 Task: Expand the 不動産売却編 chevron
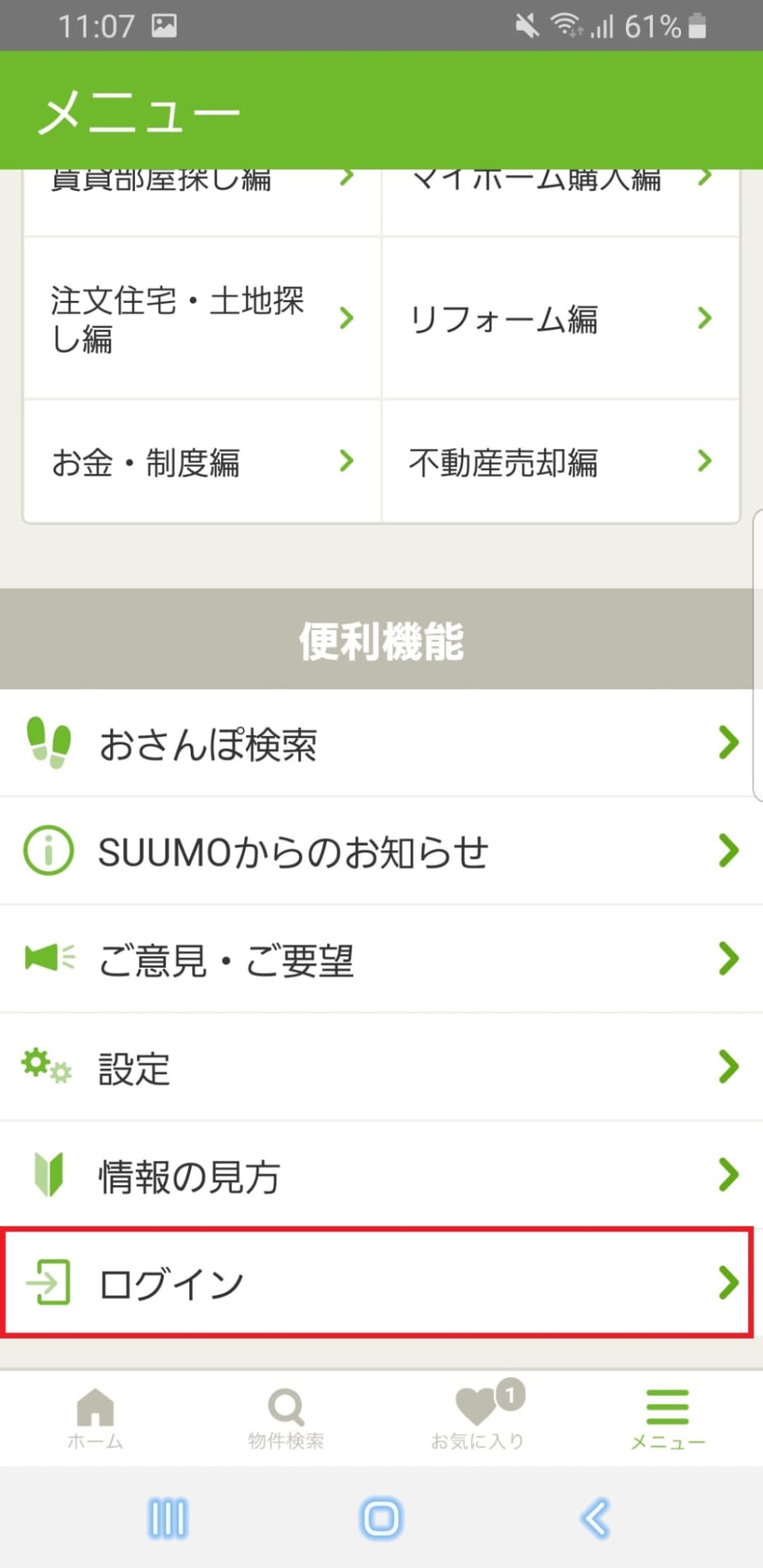(x=705, y=460)
